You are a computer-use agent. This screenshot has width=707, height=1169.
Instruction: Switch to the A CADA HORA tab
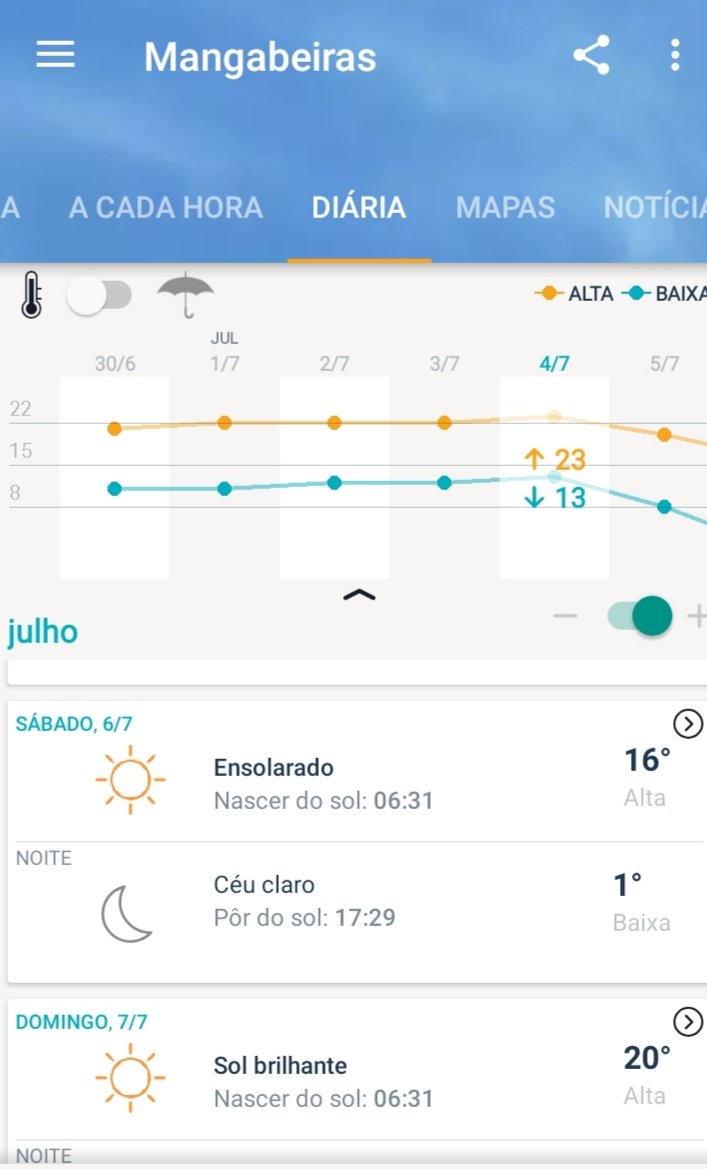point(166,207)
